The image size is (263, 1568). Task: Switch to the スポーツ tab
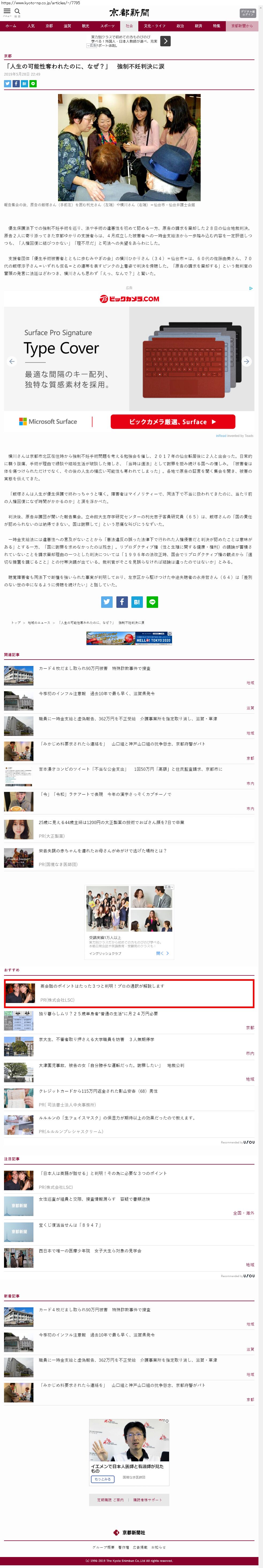[x=107, y=26]
